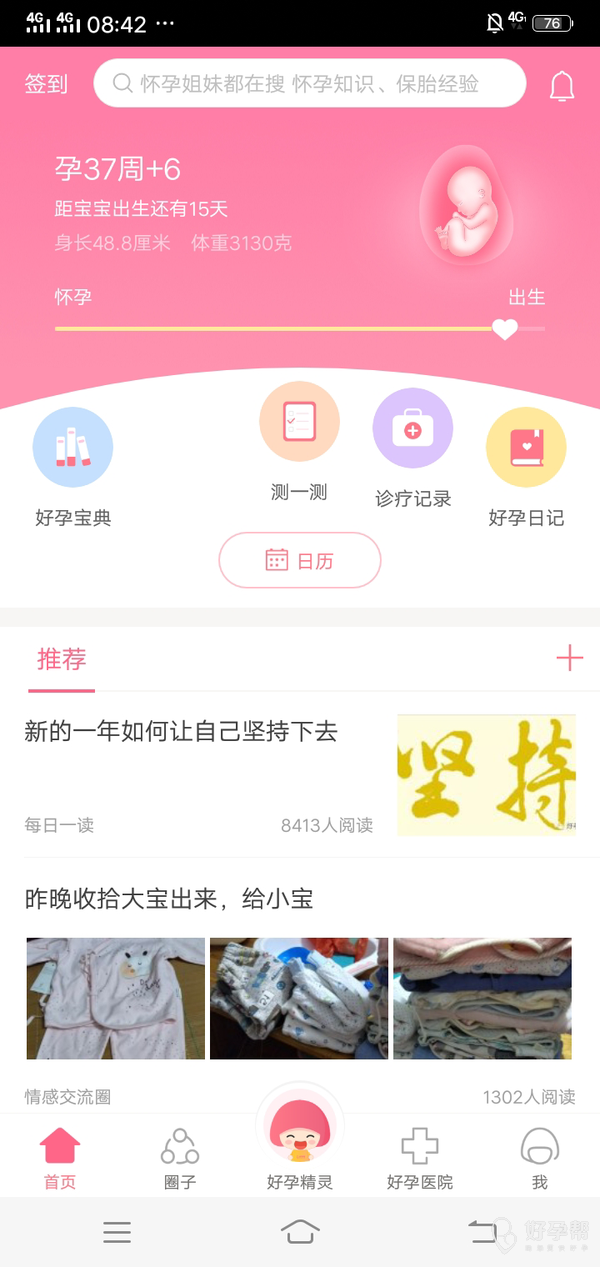The width and height of the screenshot is (600, 1267).
Task: Read article 新的一年如何让自己坚持下去
Action: [181, 732]
